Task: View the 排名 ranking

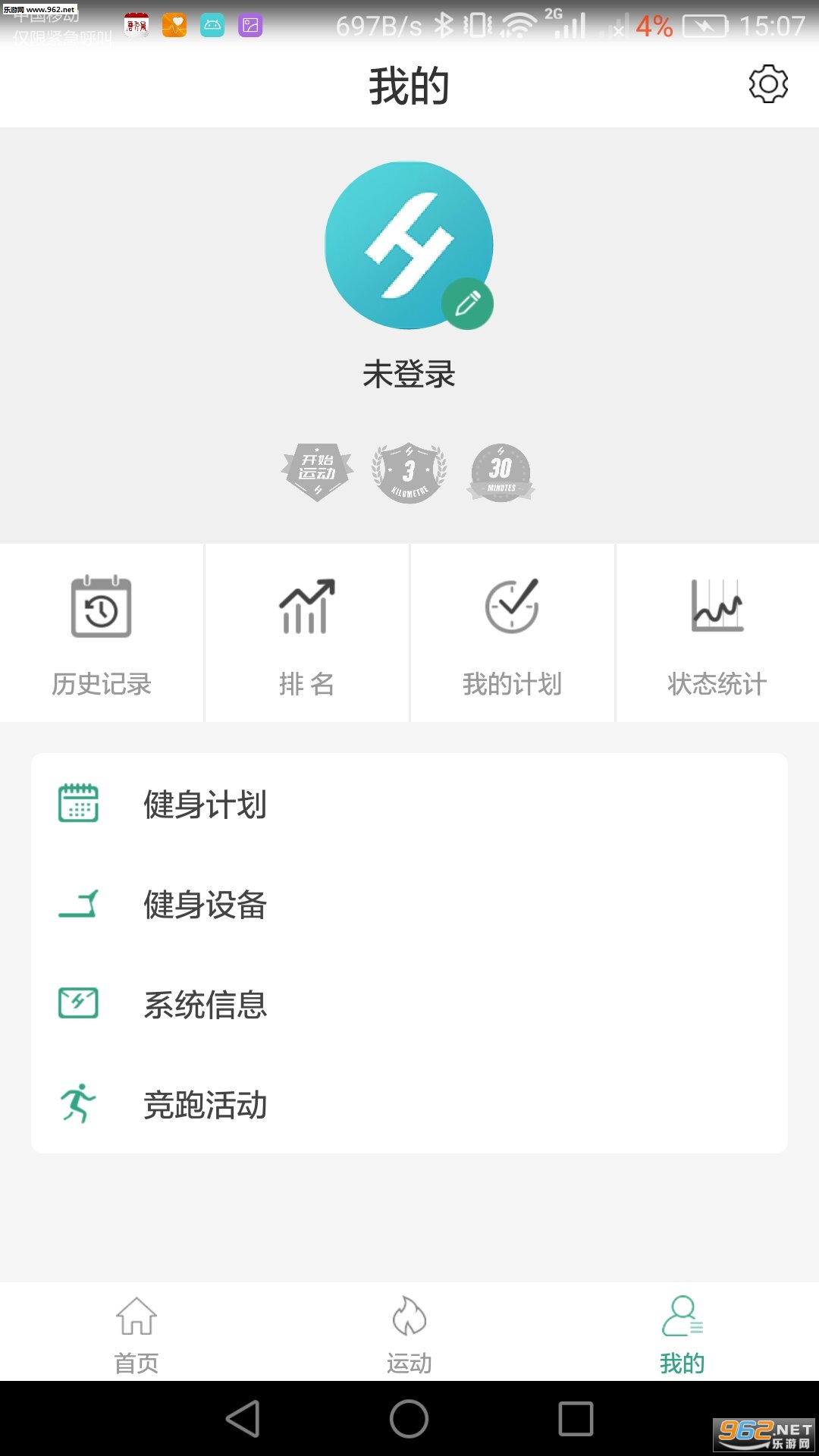Action: [306, 633]
